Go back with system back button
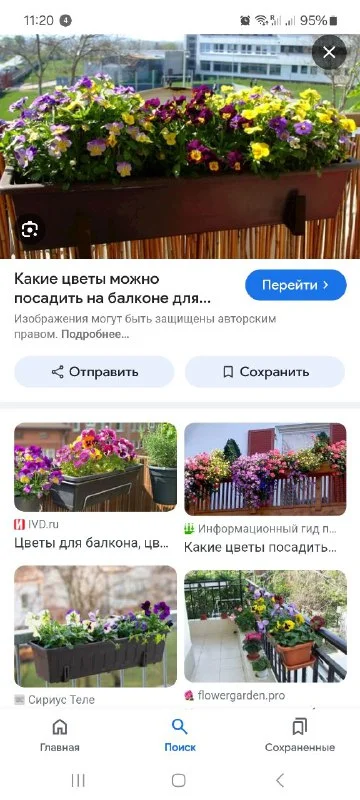The width and height of the screenshot is (360, 800). (279, 780)
